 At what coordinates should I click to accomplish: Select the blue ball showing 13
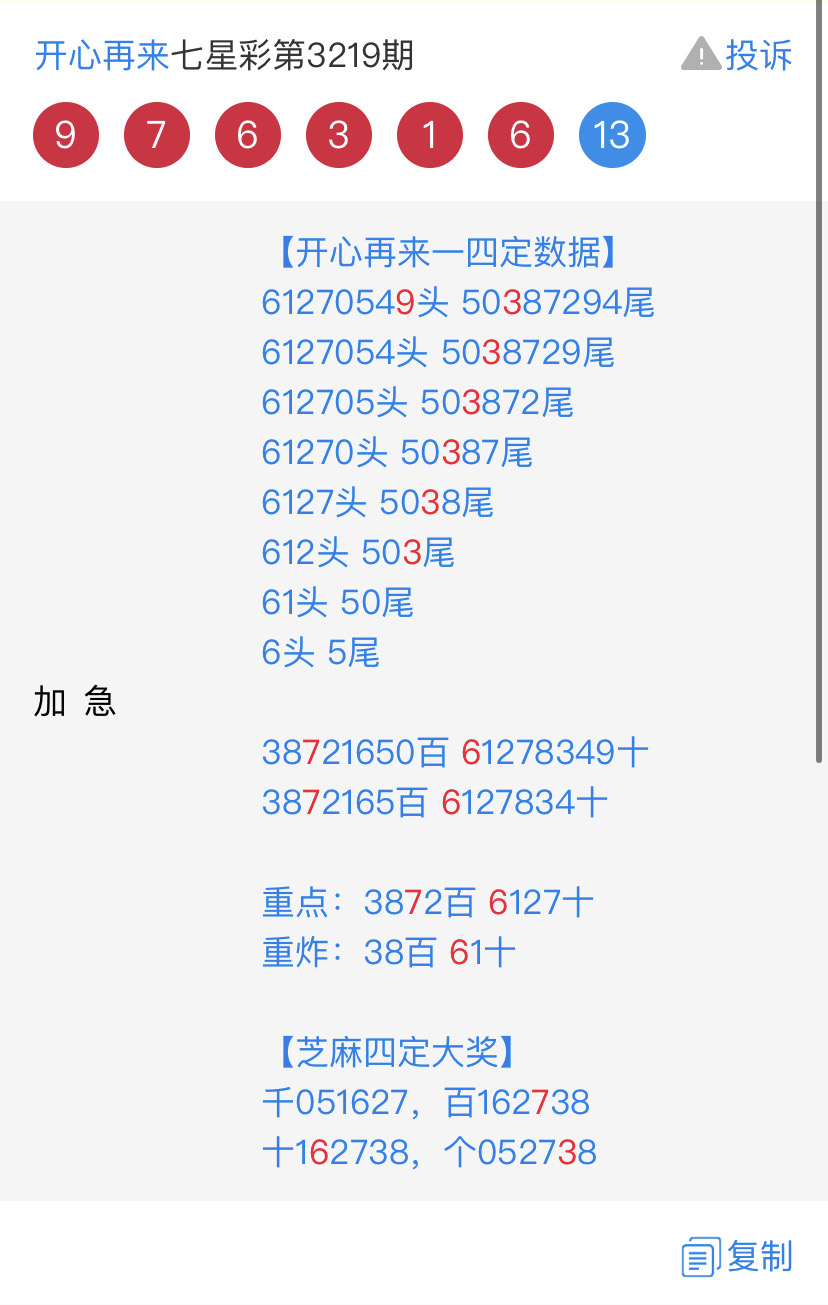(611, 134)
